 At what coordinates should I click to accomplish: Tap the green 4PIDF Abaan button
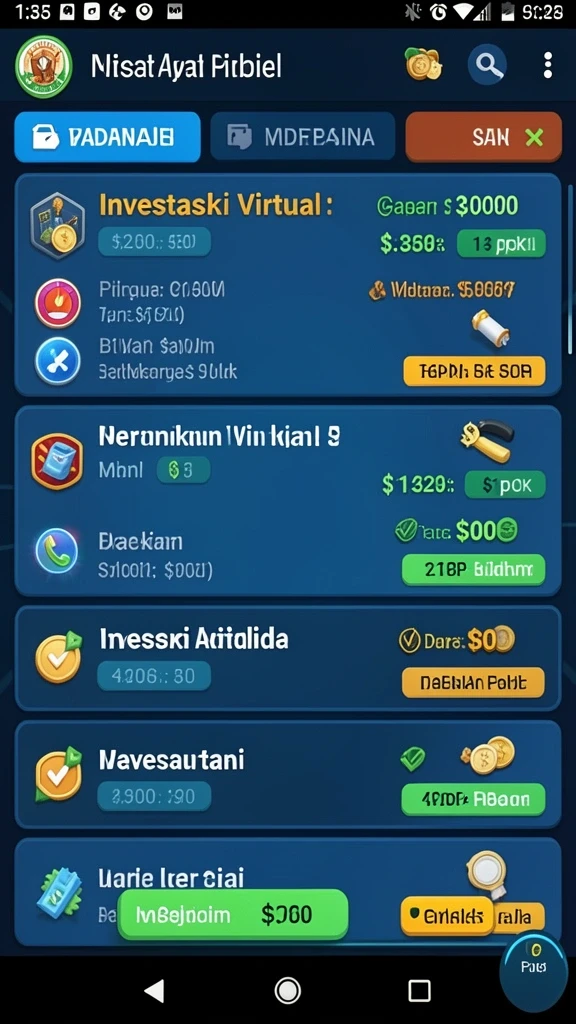[473, 799]
